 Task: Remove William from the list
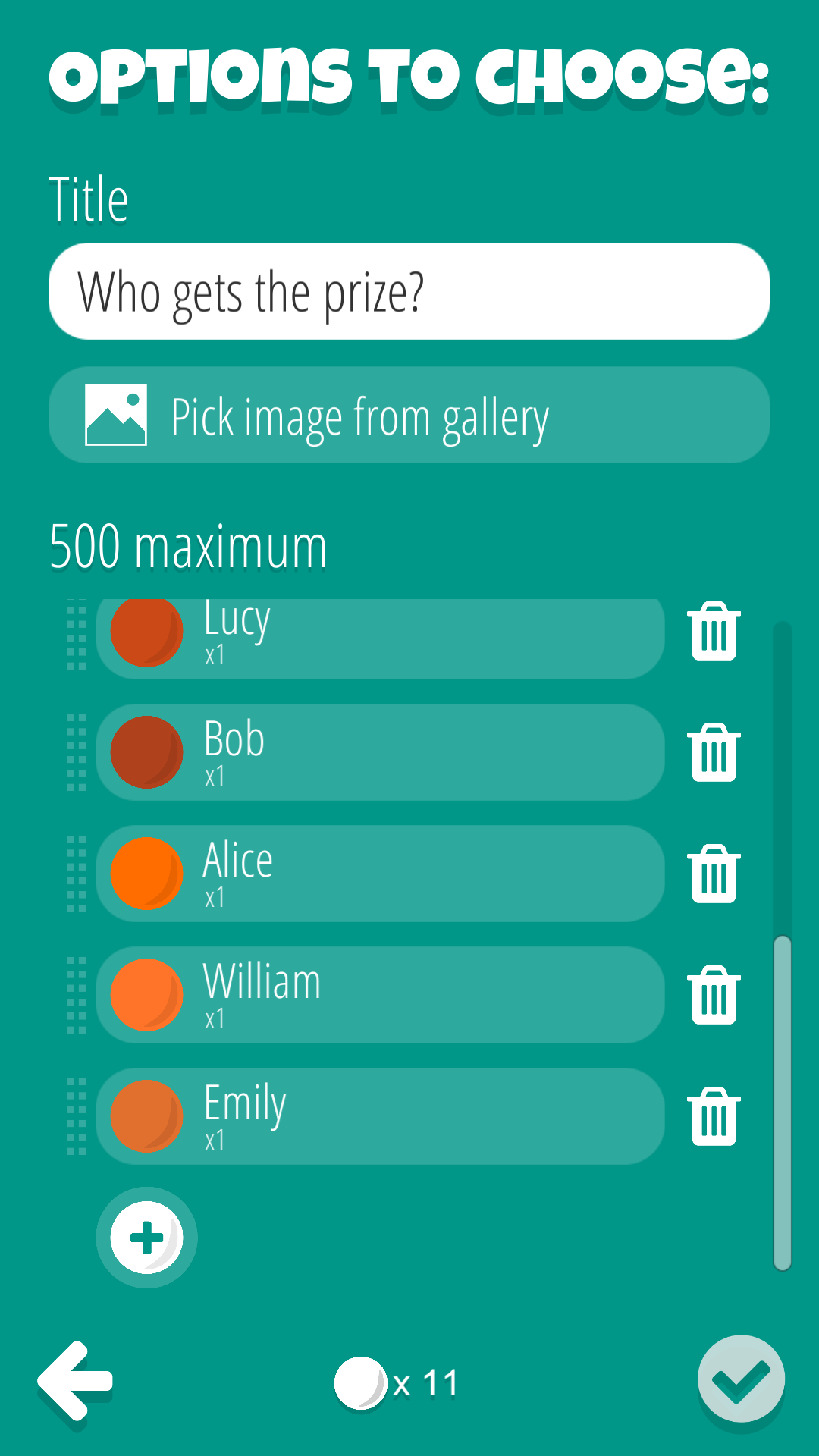[714, 995]
